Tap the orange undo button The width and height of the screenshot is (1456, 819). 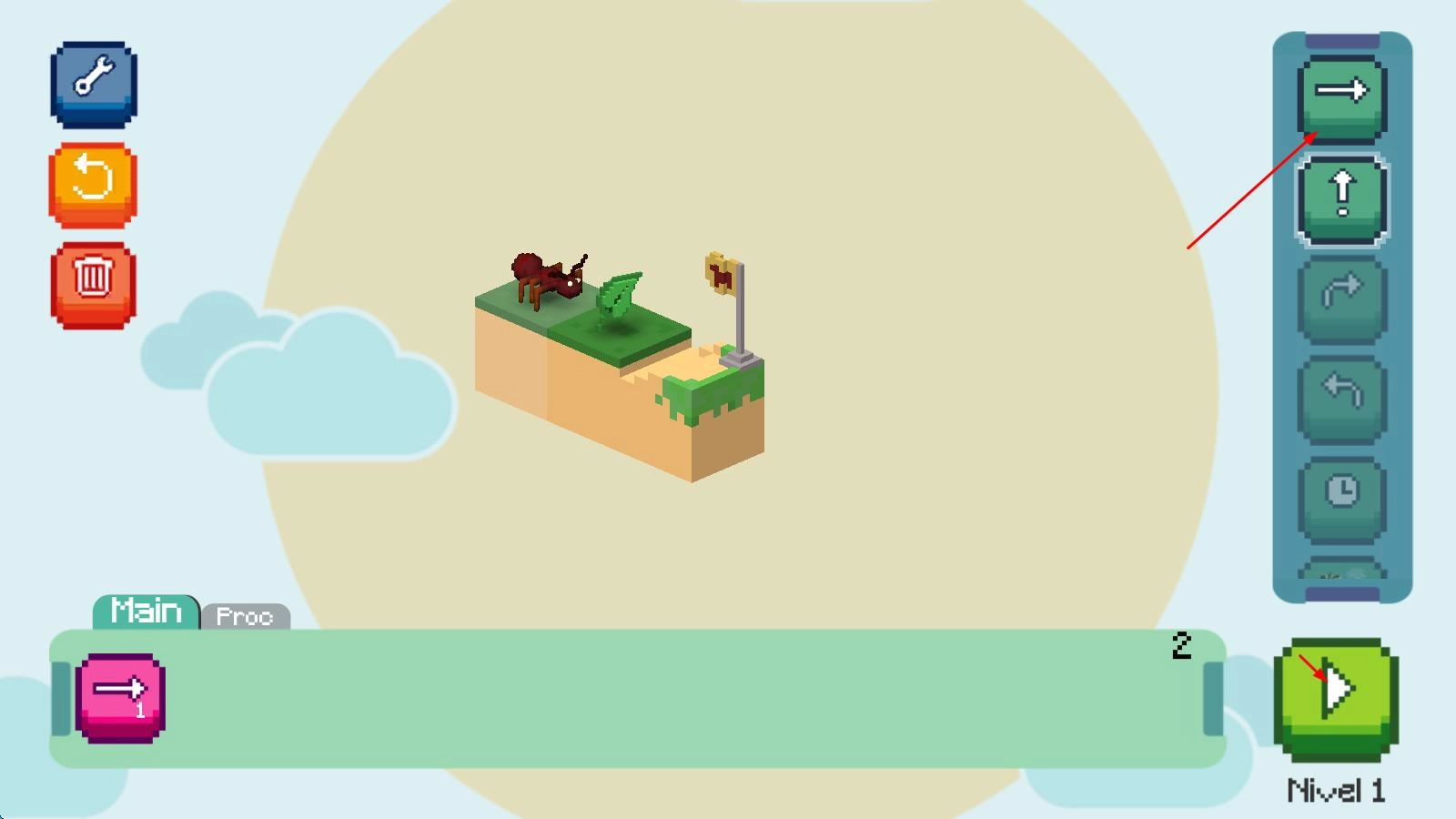tap(93, 182)
